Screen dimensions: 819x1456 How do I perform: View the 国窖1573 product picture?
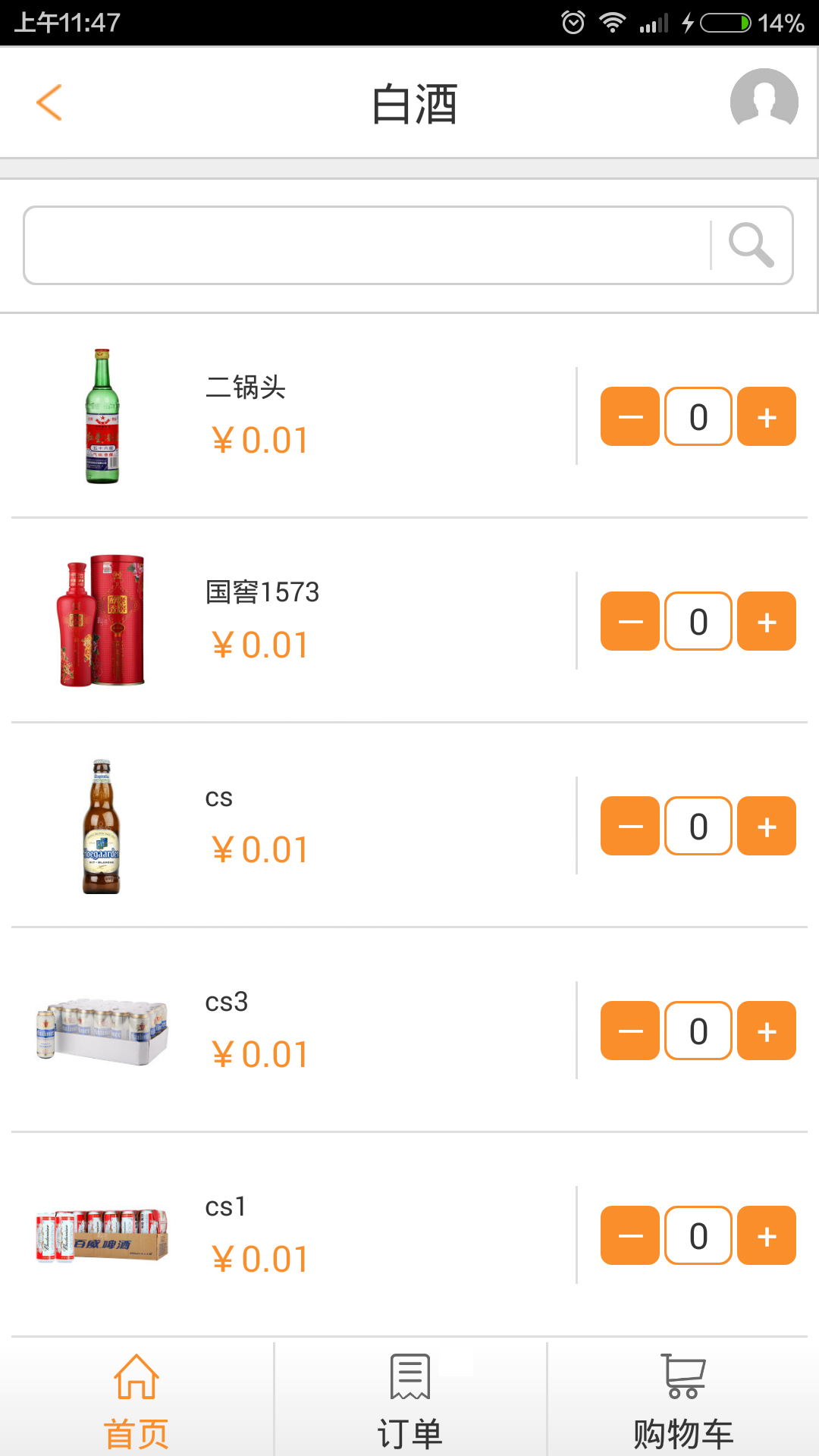click(102, 621)
